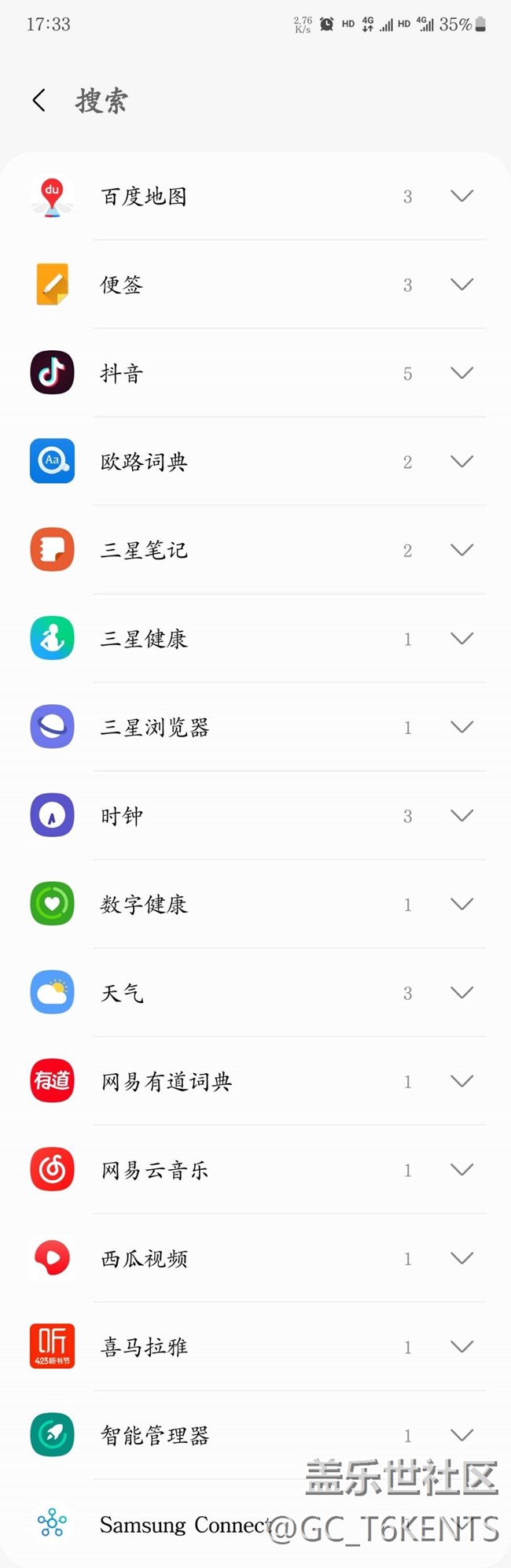Expand 欧路词典 in the list
Screen dimensions: 511x1568
coord(461,461)
